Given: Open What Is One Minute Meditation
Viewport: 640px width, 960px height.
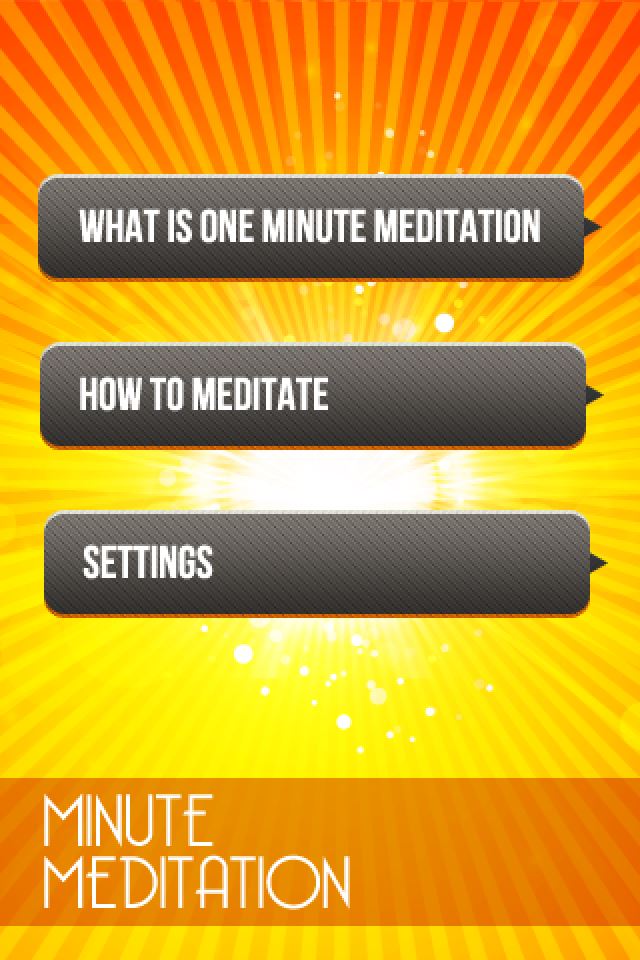Looking at the screenshot, I should coord(311,227).
